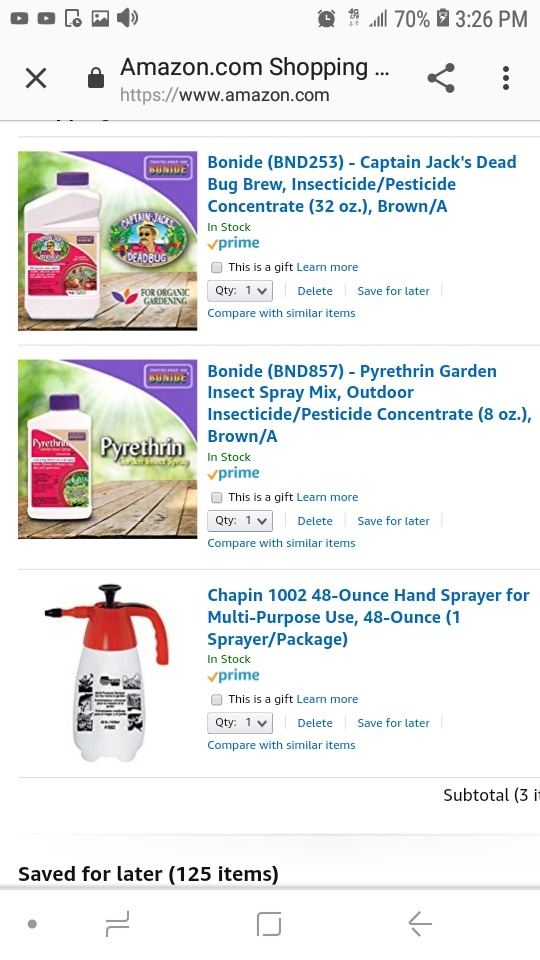This screenshot has height=960, width=540.
Task: View the Chapin 1002 Hand Sprayer product image
Action: click(107, 672)
